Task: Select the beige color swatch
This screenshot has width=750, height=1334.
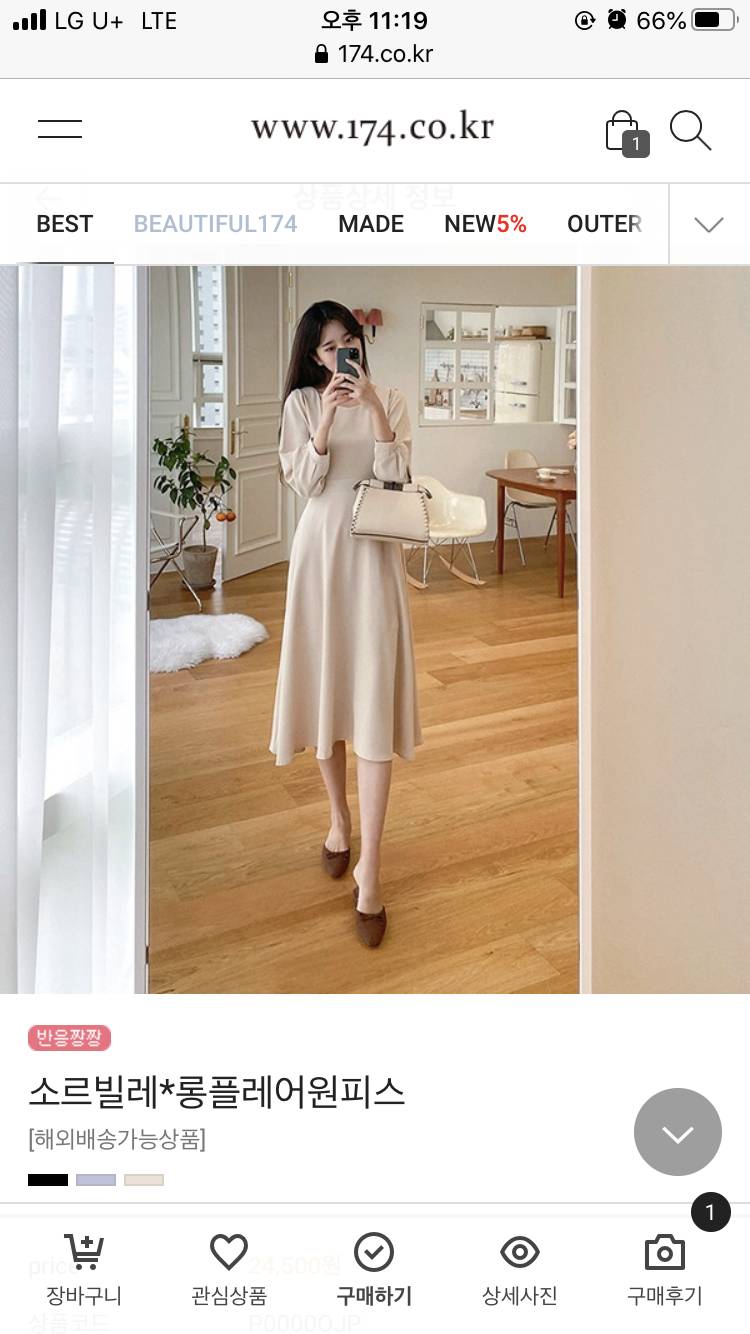Action: (x=144, y=1180)
